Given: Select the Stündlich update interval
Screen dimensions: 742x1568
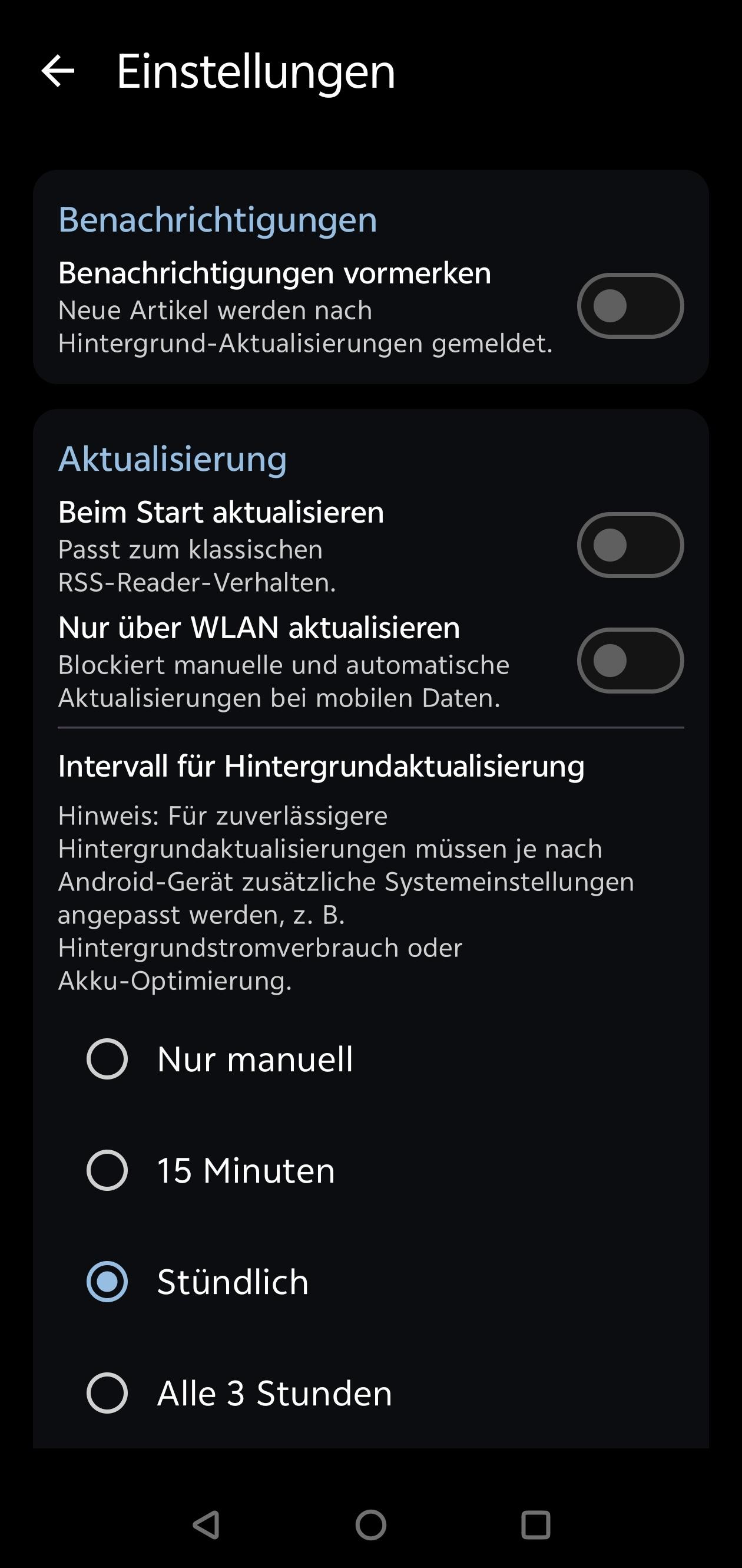Looking at the screenshot, I should click(107, 1281).
